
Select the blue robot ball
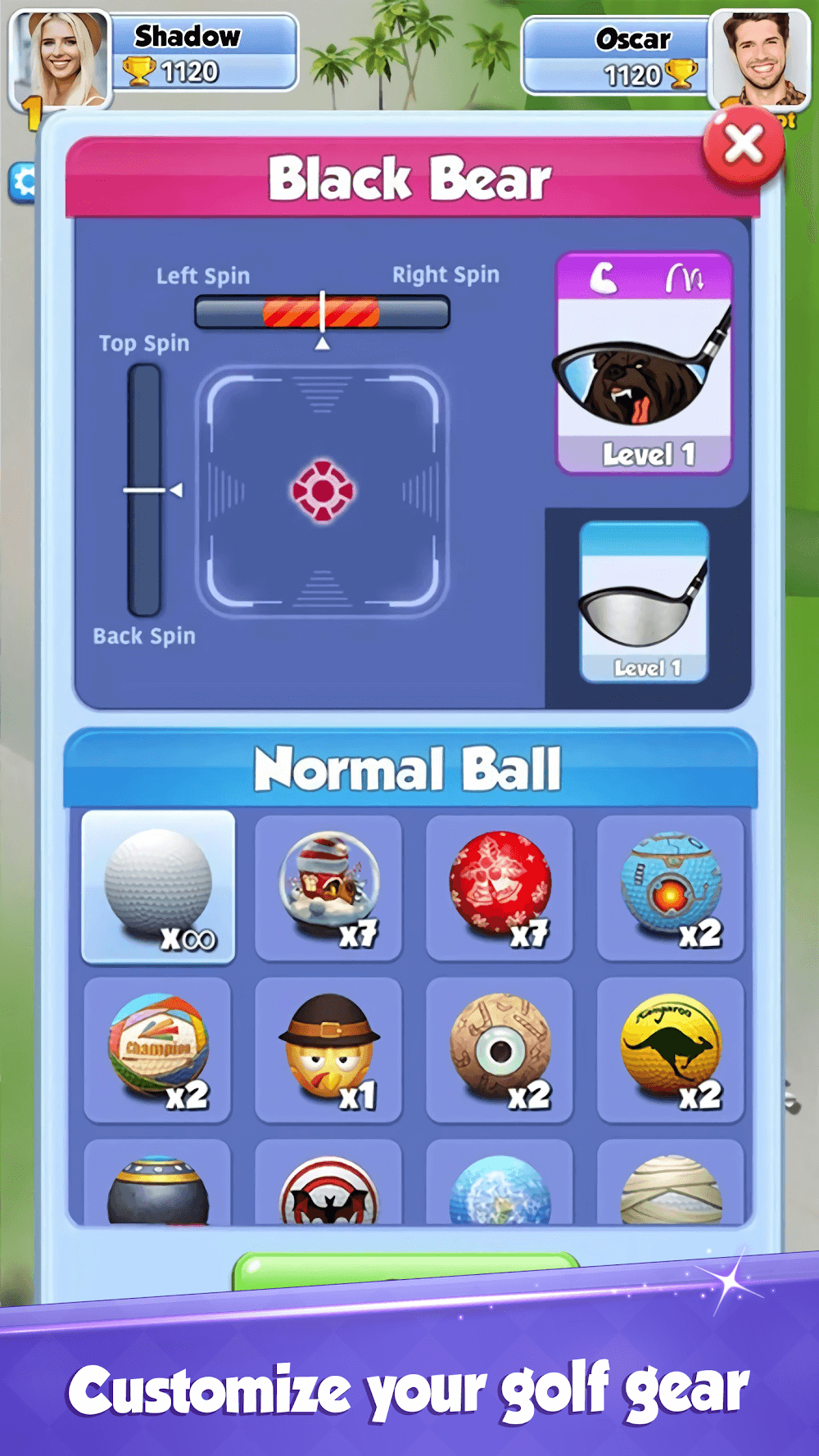[671, 887]
